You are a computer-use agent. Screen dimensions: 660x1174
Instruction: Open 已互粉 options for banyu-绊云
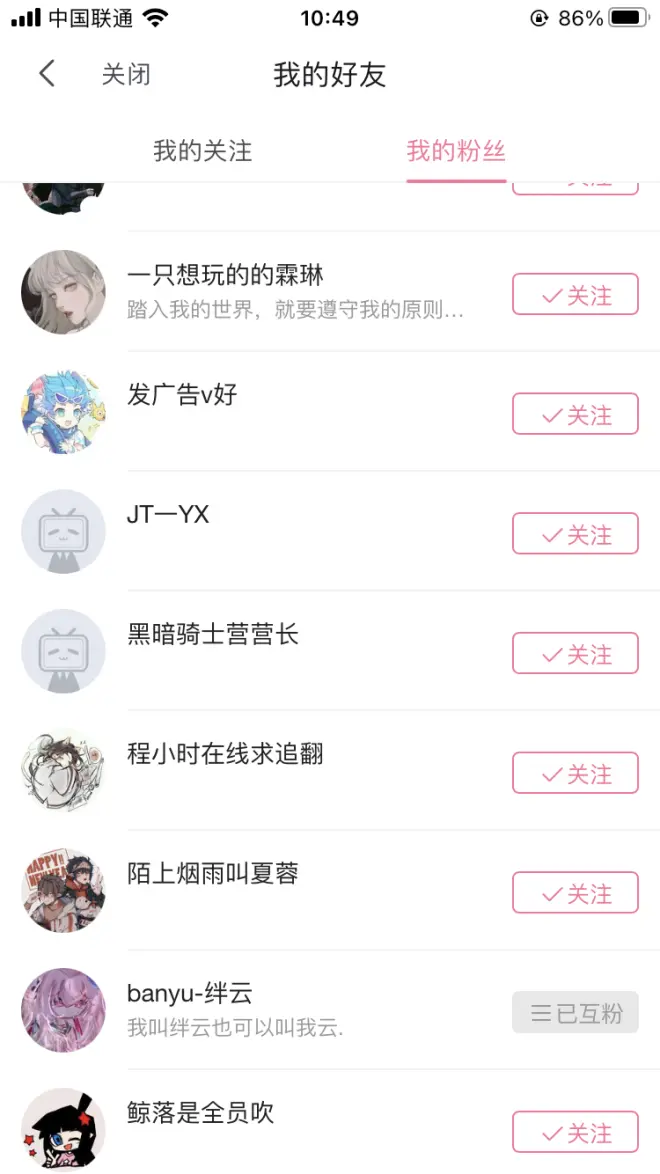[x=575, y=1013]
